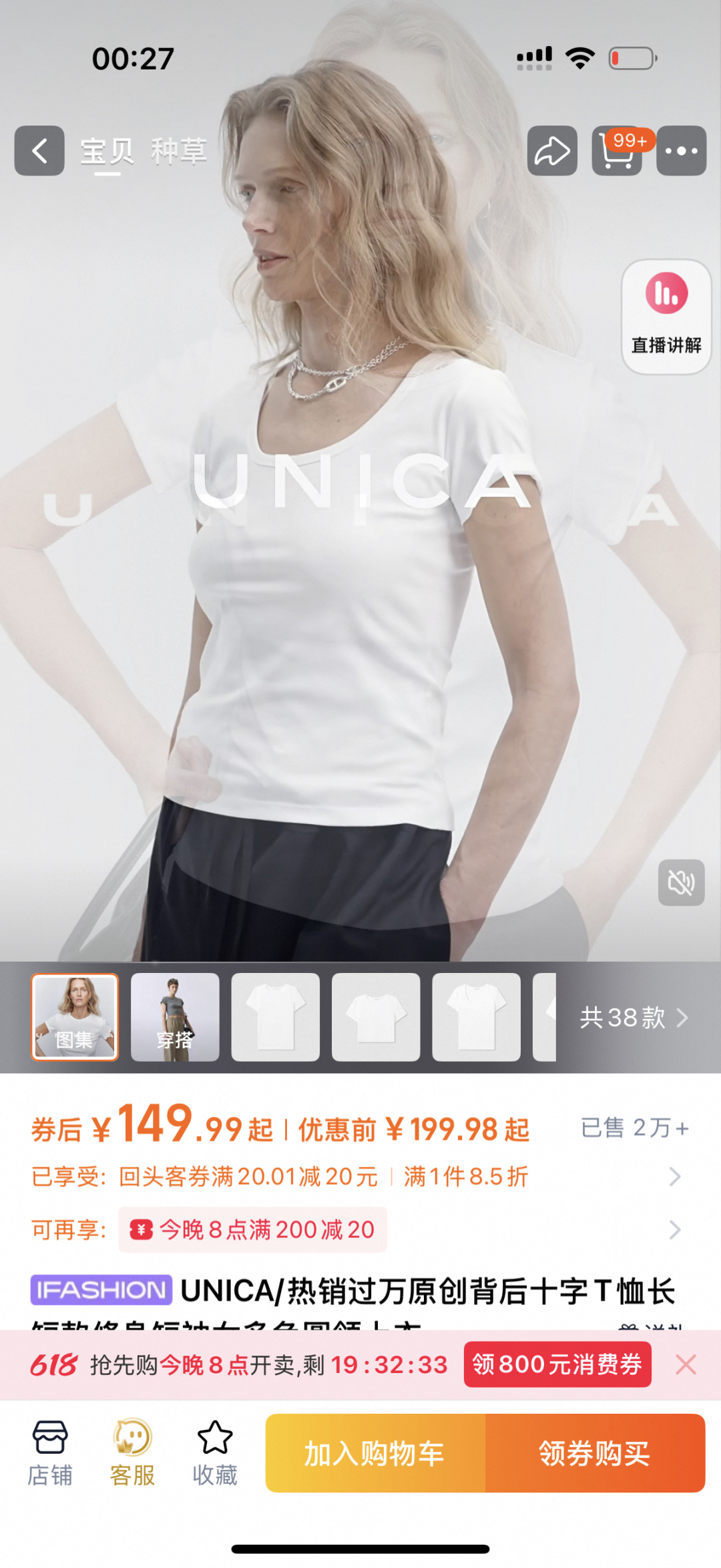The height and width of the screenshot is (1568, 721).
Task: Select the 图集 gallery thumbnail
Action: 75,1017
